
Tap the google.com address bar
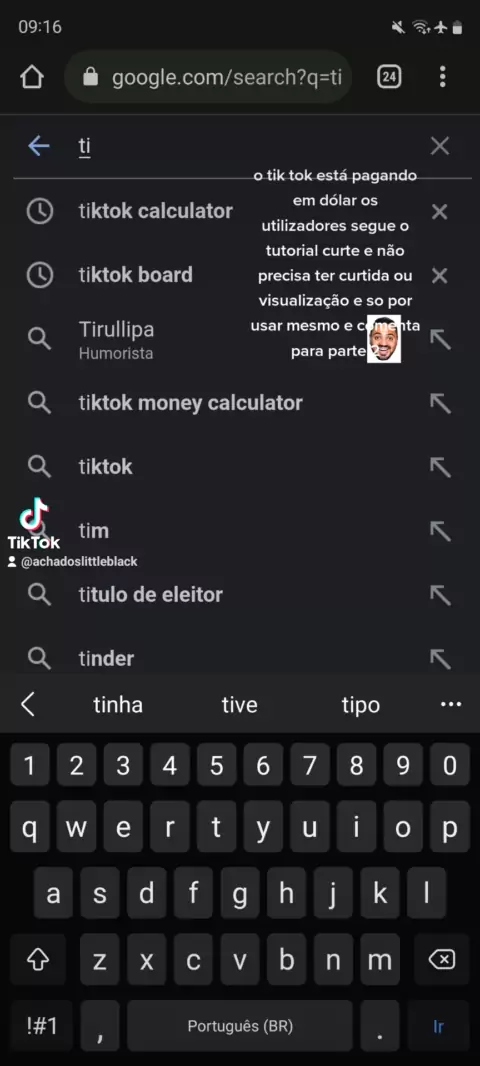(x=208, y=78)
